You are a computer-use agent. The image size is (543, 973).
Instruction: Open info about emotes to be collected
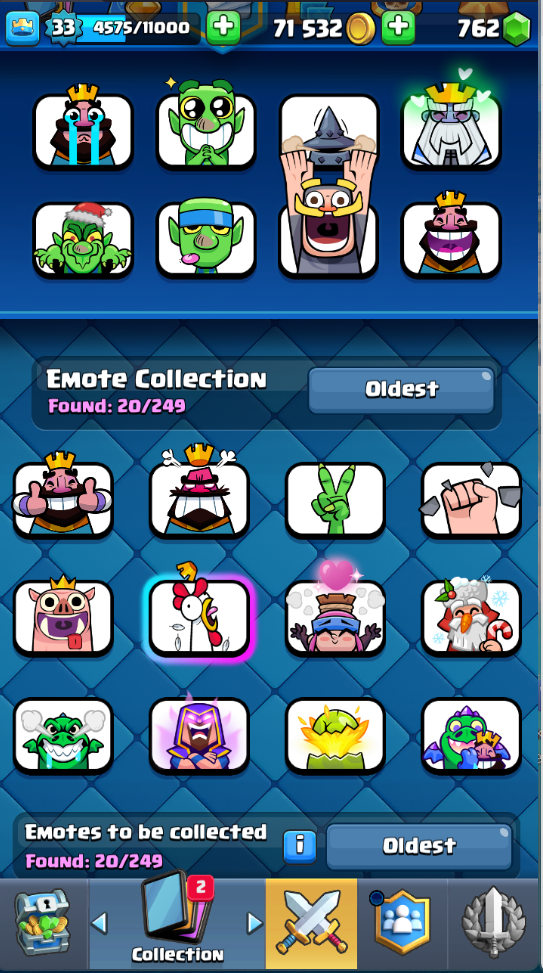[x=300, y=847]
